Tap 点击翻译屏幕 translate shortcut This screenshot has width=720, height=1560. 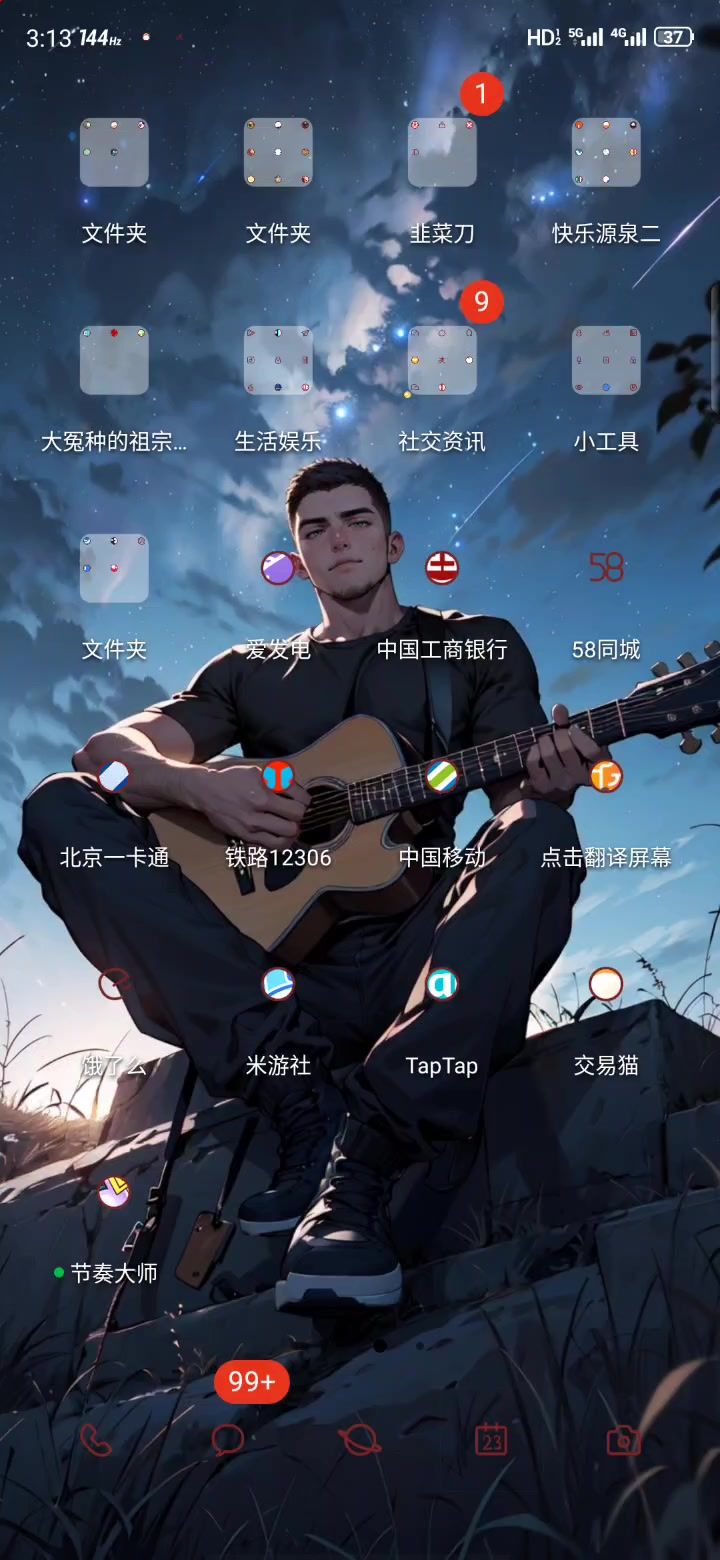pos(606,776)
